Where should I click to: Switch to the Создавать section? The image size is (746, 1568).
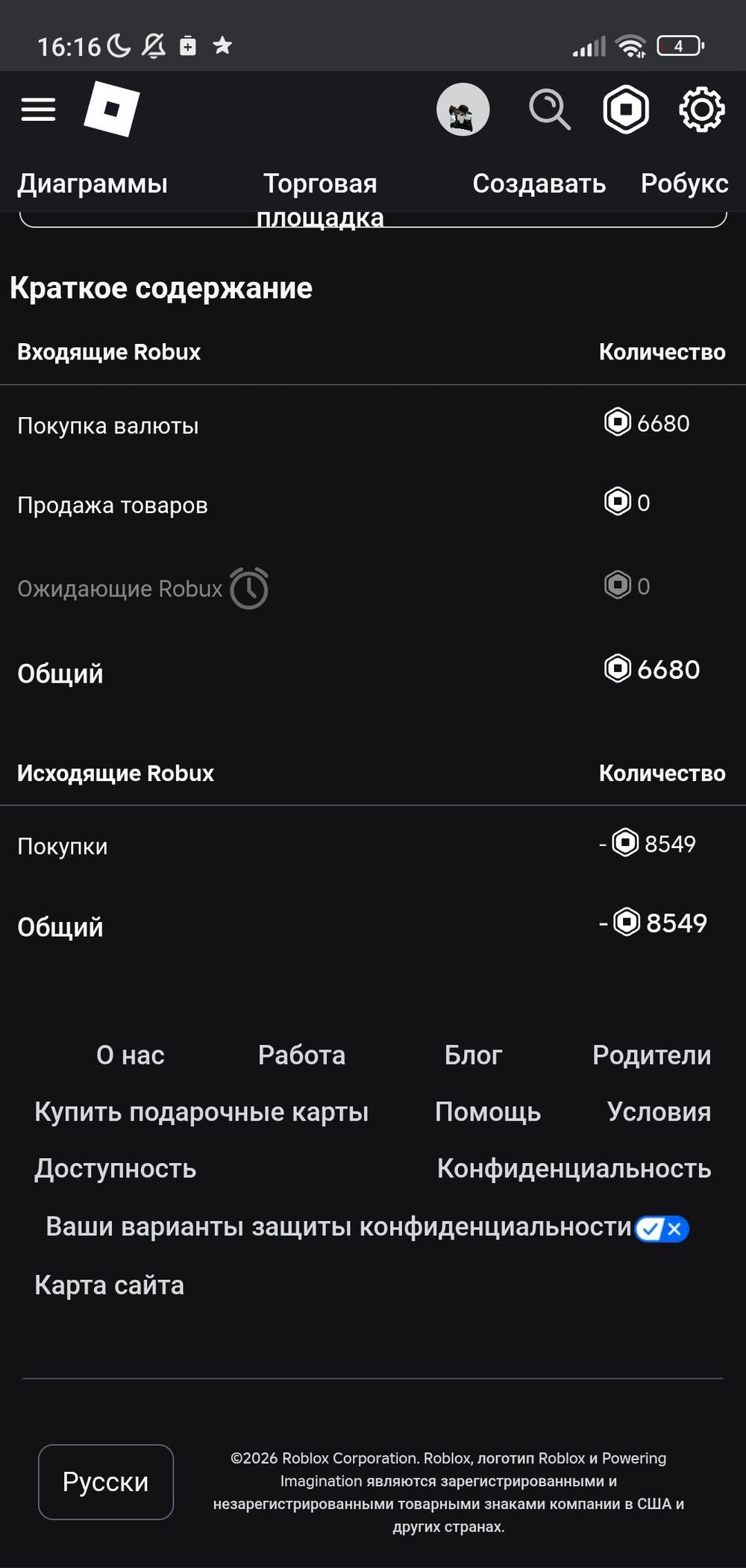pos(539,184)
